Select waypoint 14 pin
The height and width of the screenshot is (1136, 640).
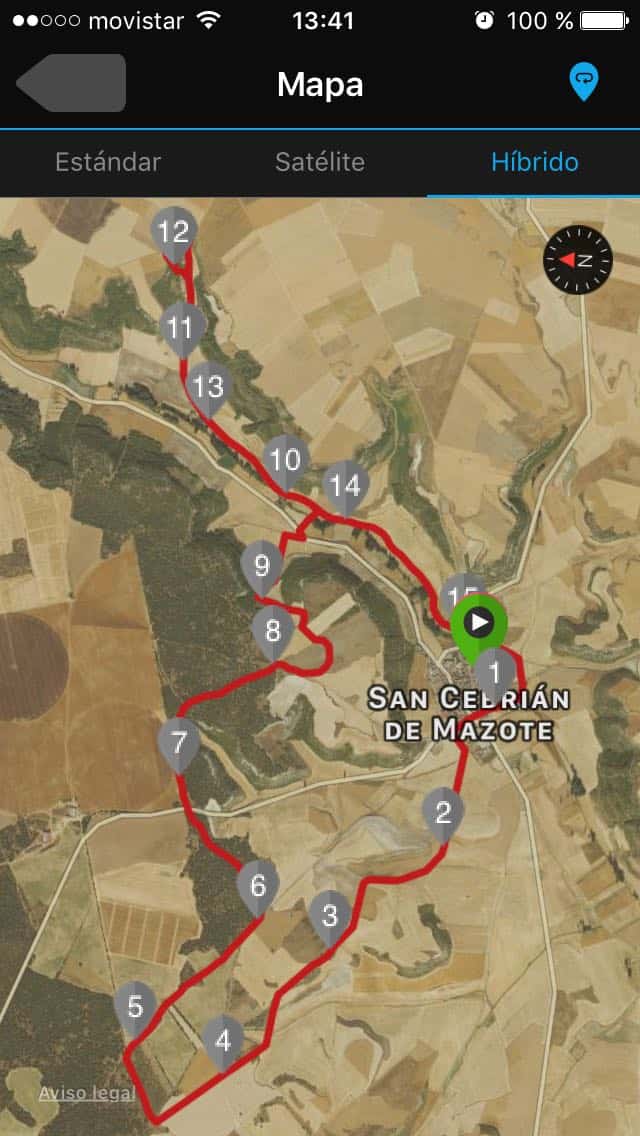pos(345,487)
